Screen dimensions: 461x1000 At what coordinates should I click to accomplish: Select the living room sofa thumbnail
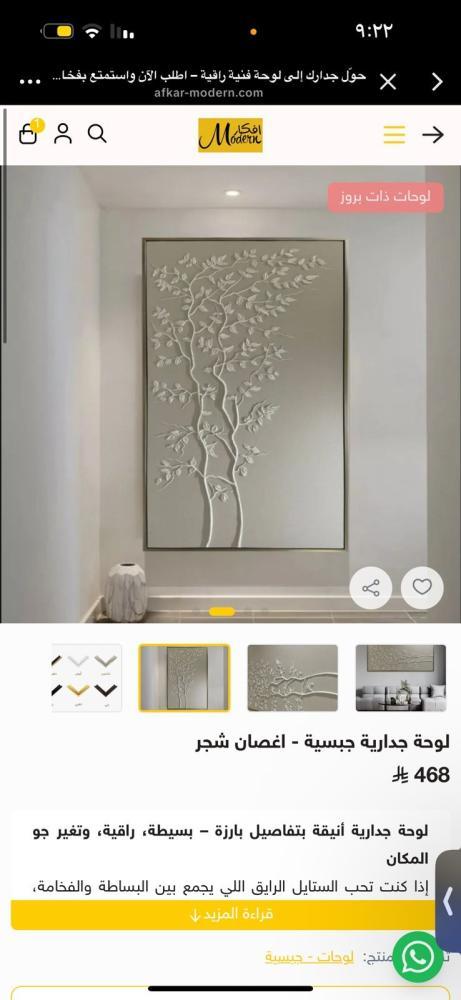pyautogui.click(x=401, y=677)
